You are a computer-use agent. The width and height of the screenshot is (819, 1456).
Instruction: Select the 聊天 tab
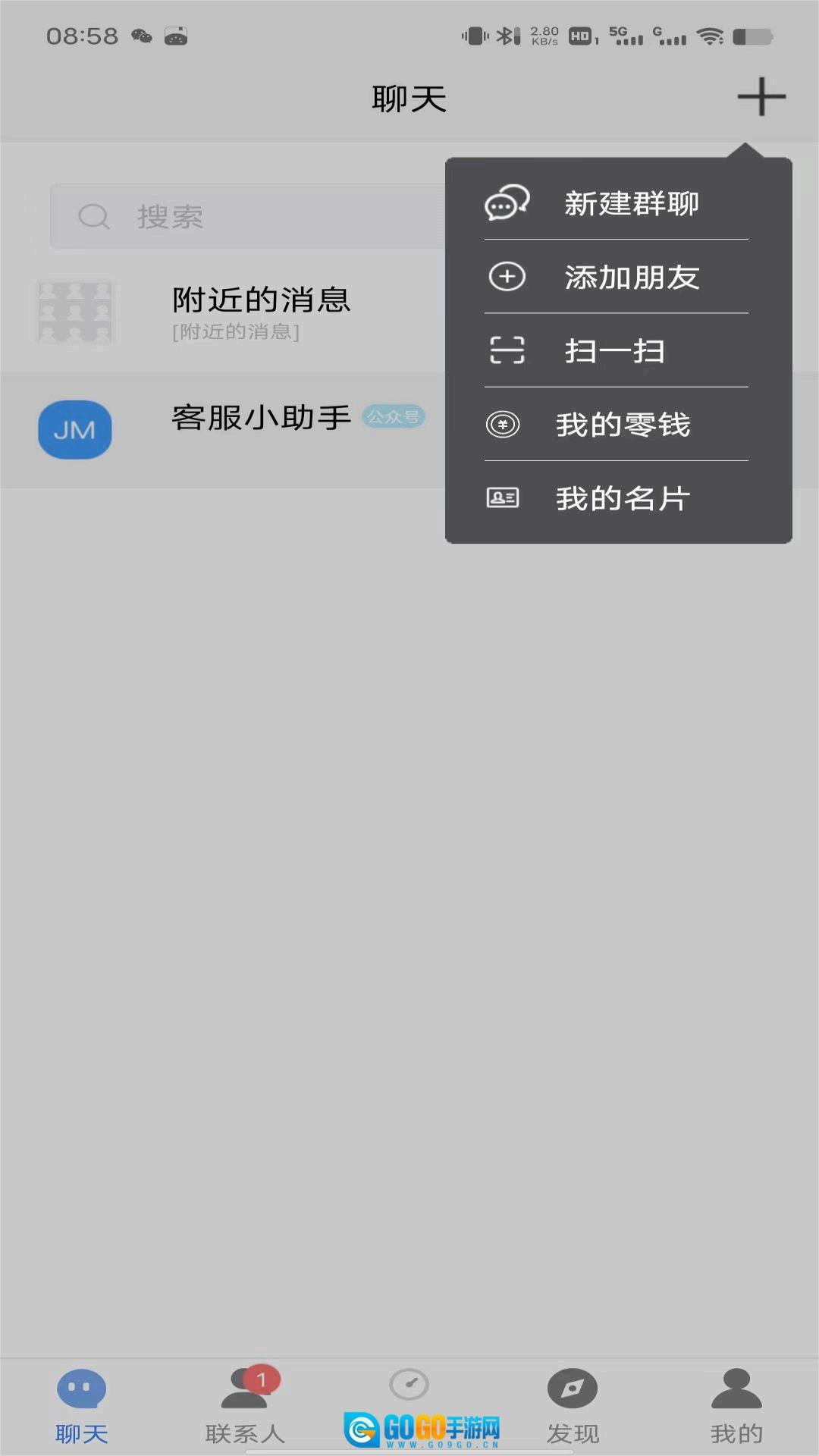[x=81, y=1406]
